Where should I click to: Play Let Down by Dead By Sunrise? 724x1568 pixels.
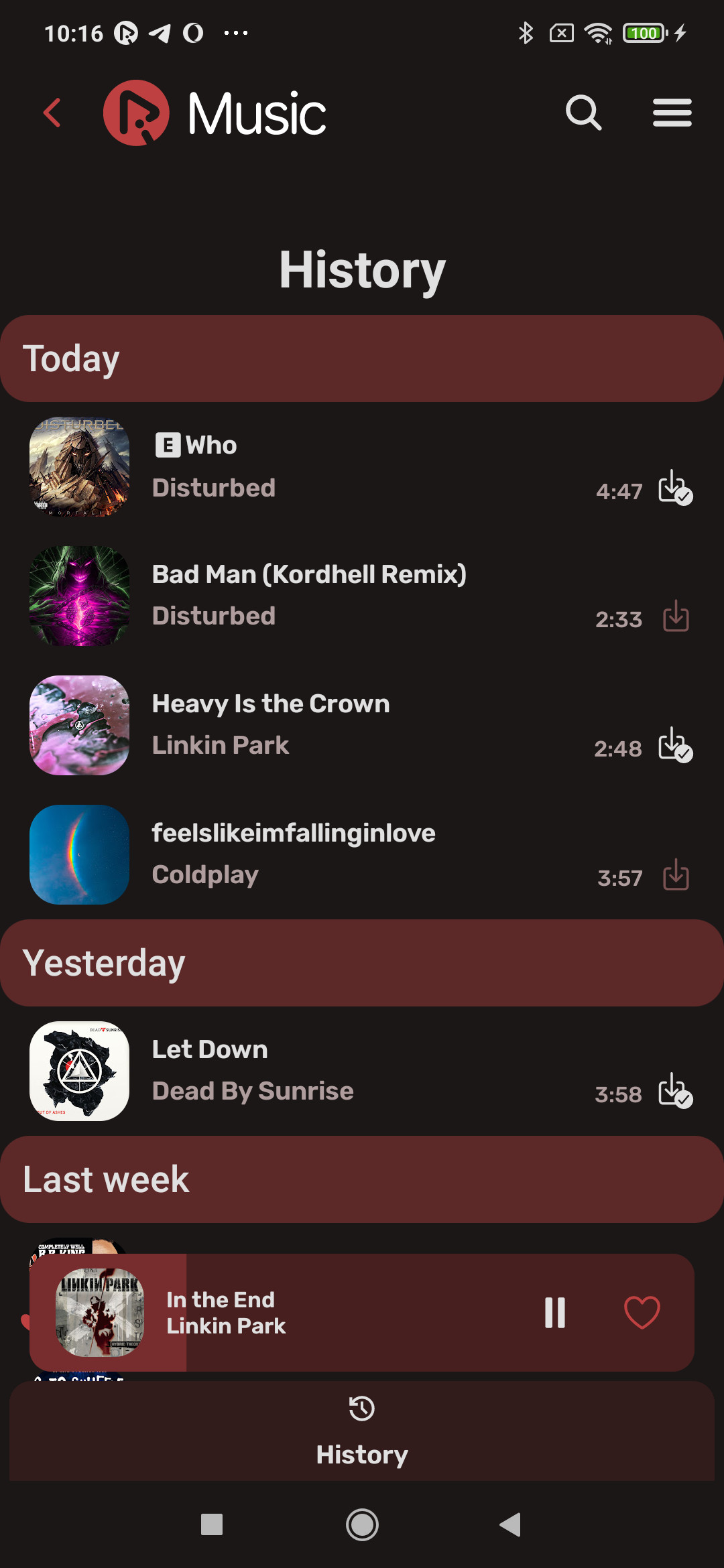tap(335, 1070)
